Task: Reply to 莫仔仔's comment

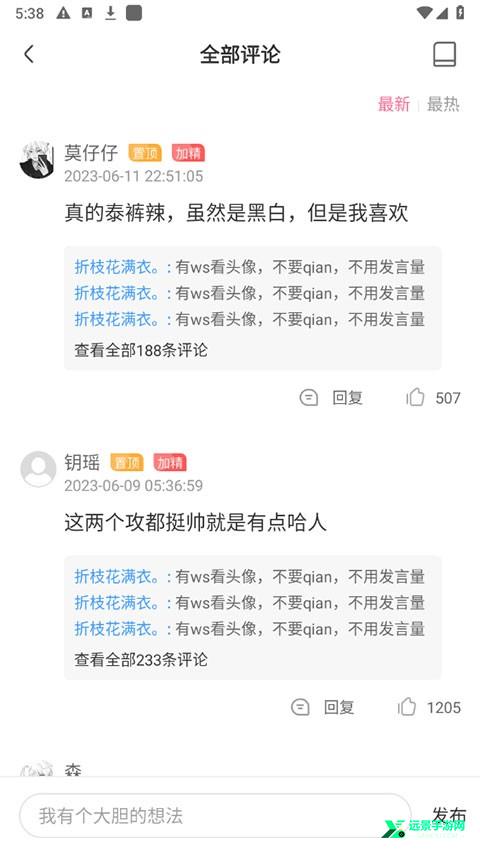Action: (331, 398)
